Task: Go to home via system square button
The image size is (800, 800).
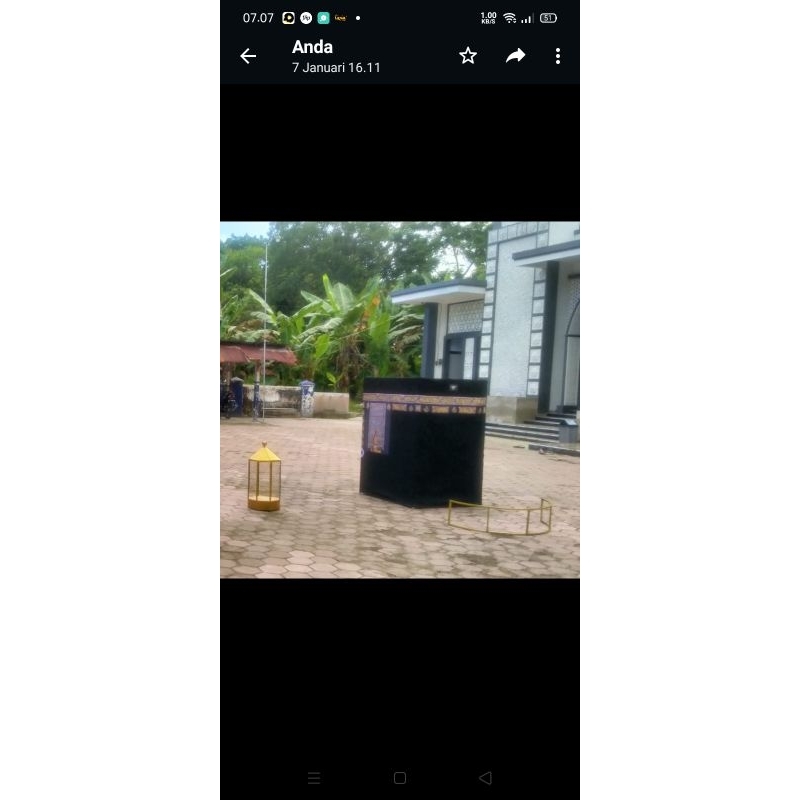Action: (x=400, y=777)
